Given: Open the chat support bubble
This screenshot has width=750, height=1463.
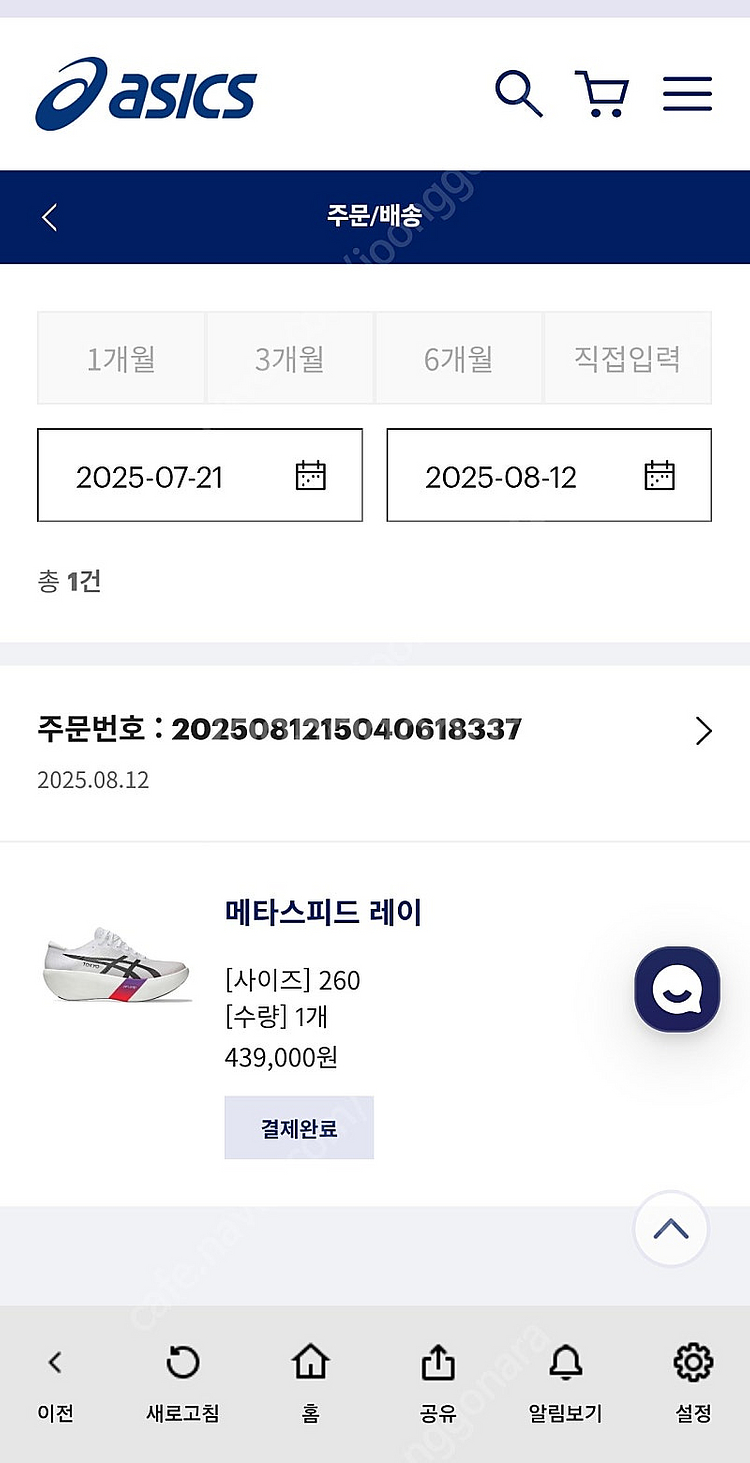Looking at the screenshot, I should click(677, 990).
